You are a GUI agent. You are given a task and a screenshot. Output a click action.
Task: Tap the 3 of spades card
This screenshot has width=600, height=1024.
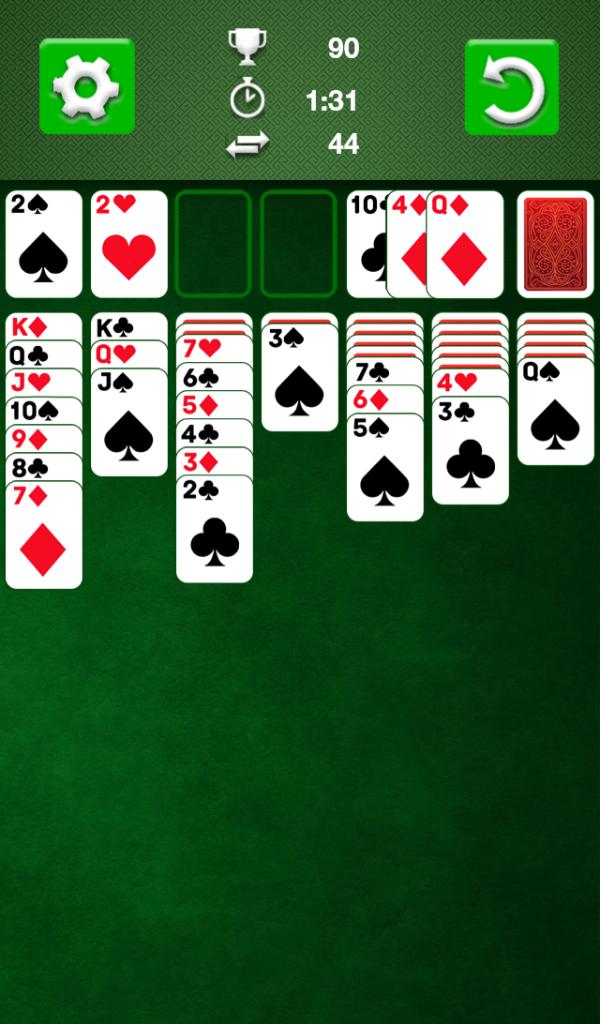click(299, 380)
